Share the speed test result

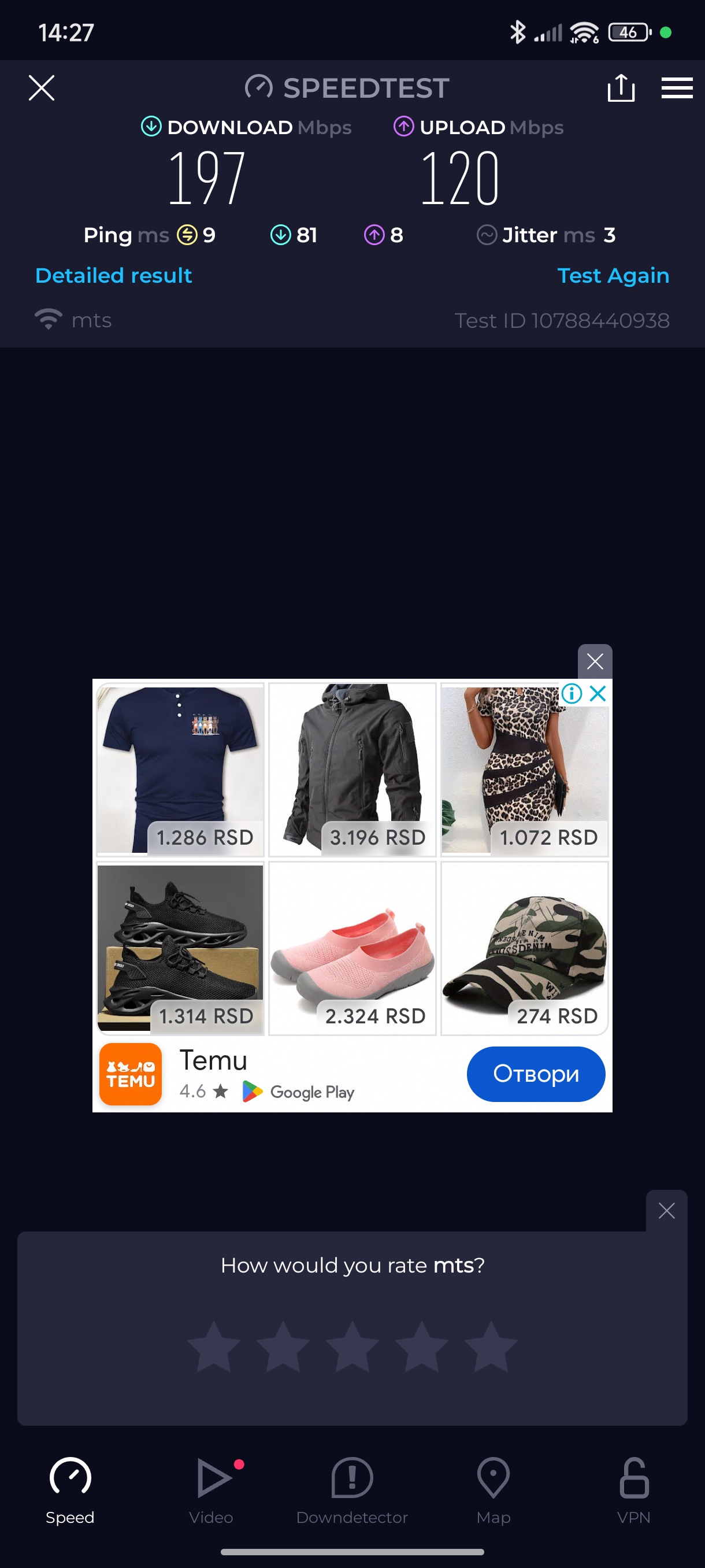[621, 88]
